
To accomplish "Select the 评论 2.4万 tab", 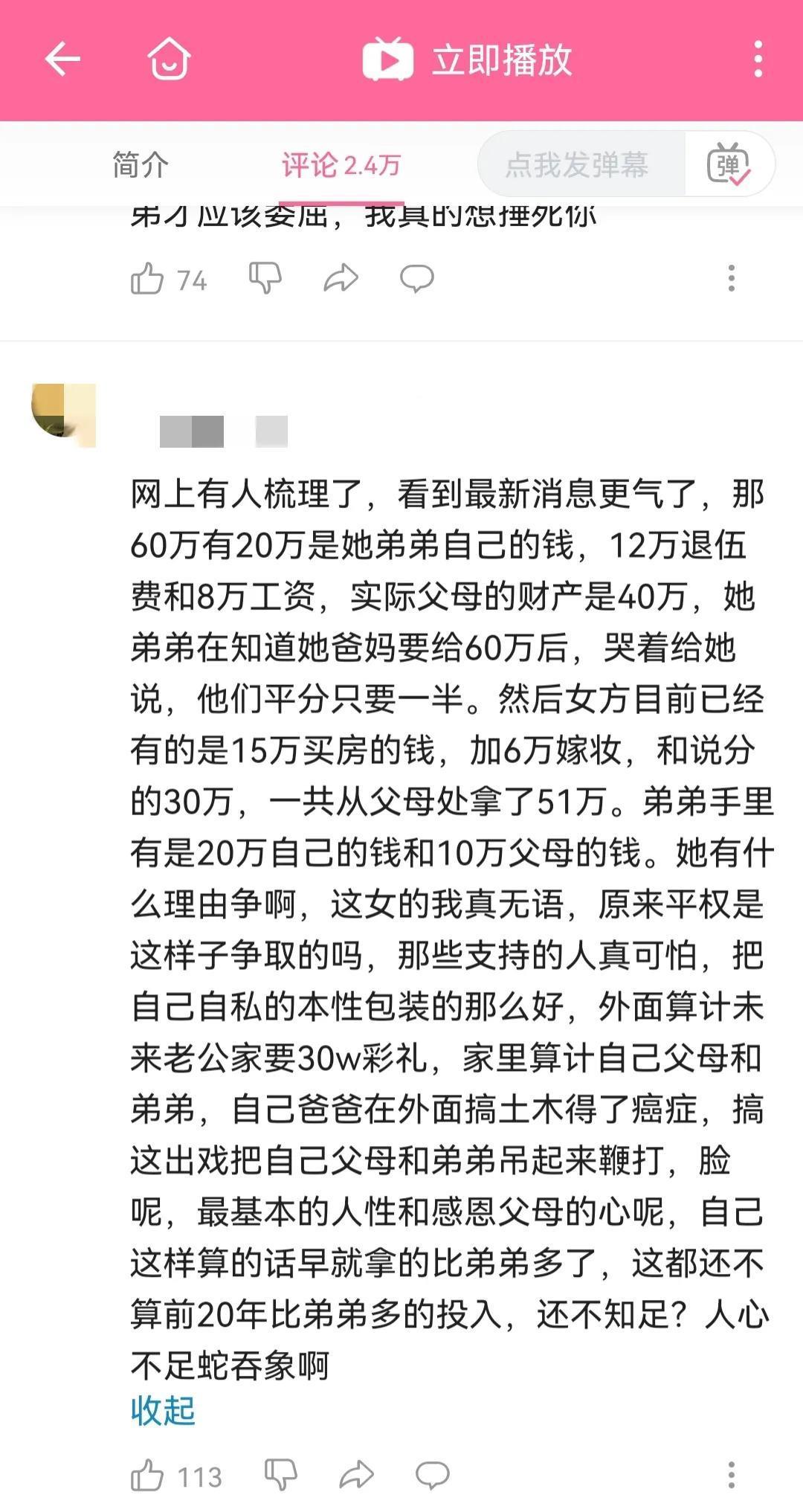I will point(341,165).
